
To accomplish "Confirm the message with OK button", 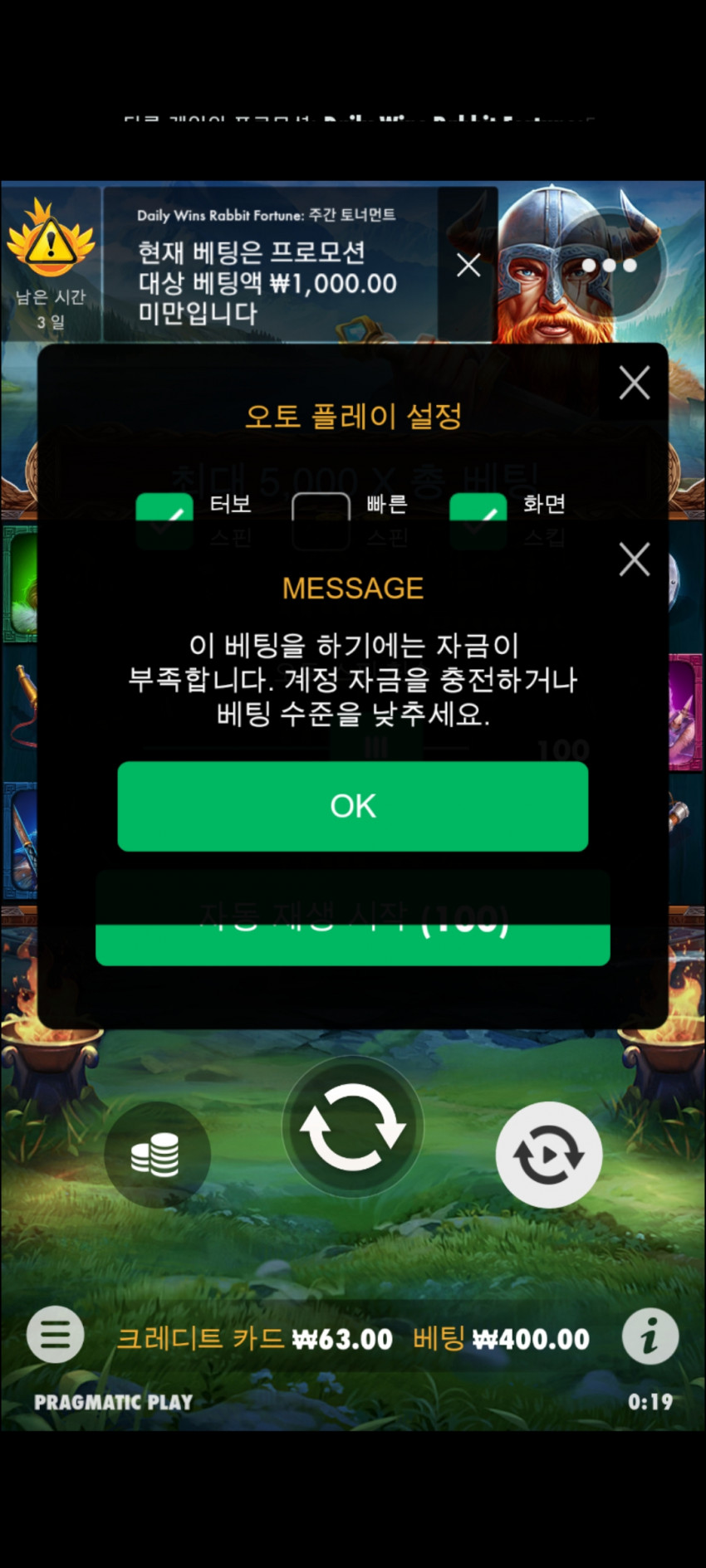I will [x=352, y=806].
